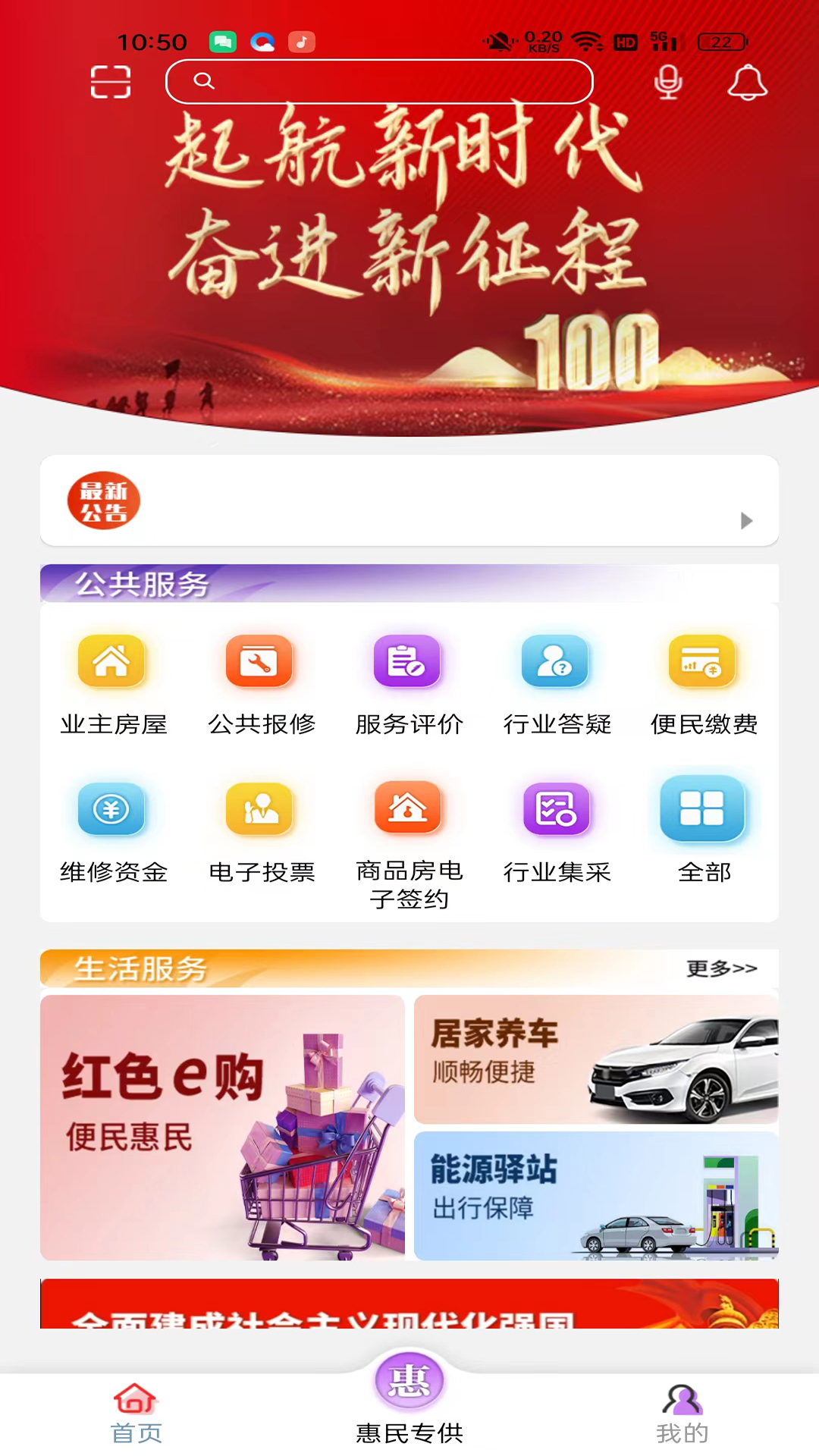The height and width of the screenshot is (1456, 819).
Task: Click inside the search input field
Action: pos(379,81)
